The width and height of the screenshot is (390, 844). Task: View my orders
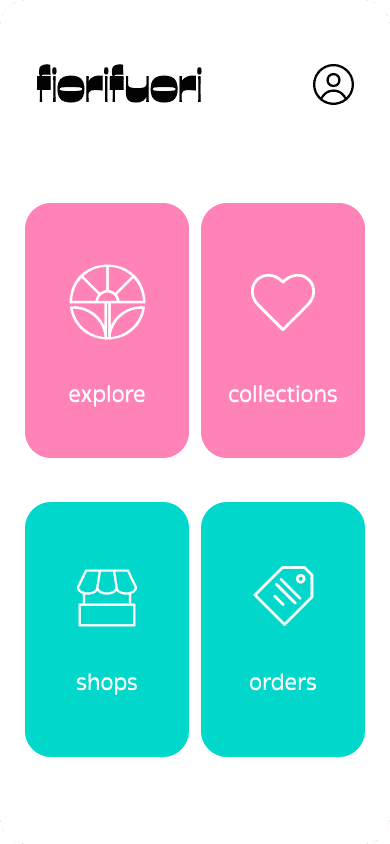(x=283, y=629)
